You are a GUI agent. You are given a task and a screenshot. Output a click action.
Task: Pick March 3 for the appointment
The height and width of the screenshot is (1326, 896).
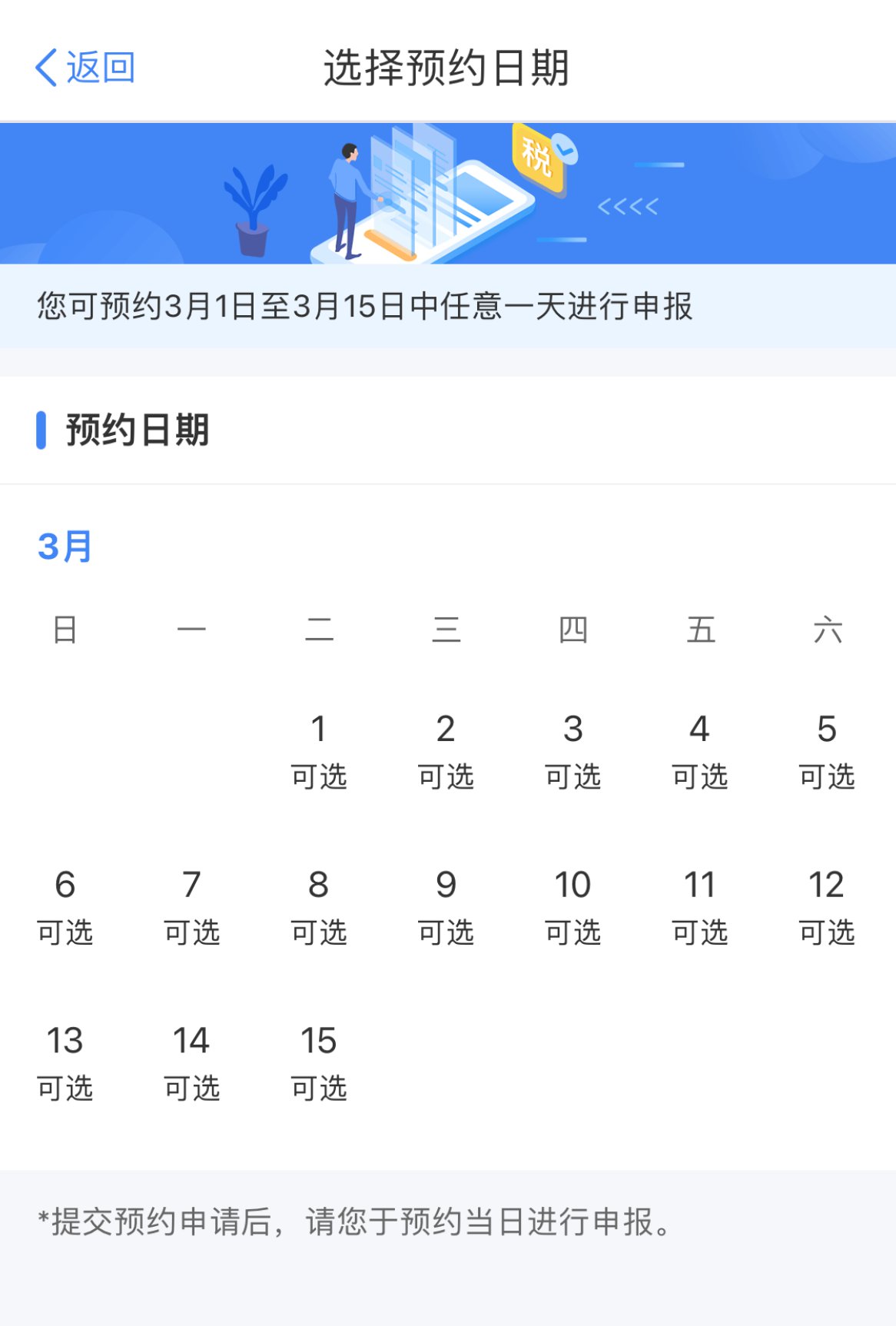572,752
